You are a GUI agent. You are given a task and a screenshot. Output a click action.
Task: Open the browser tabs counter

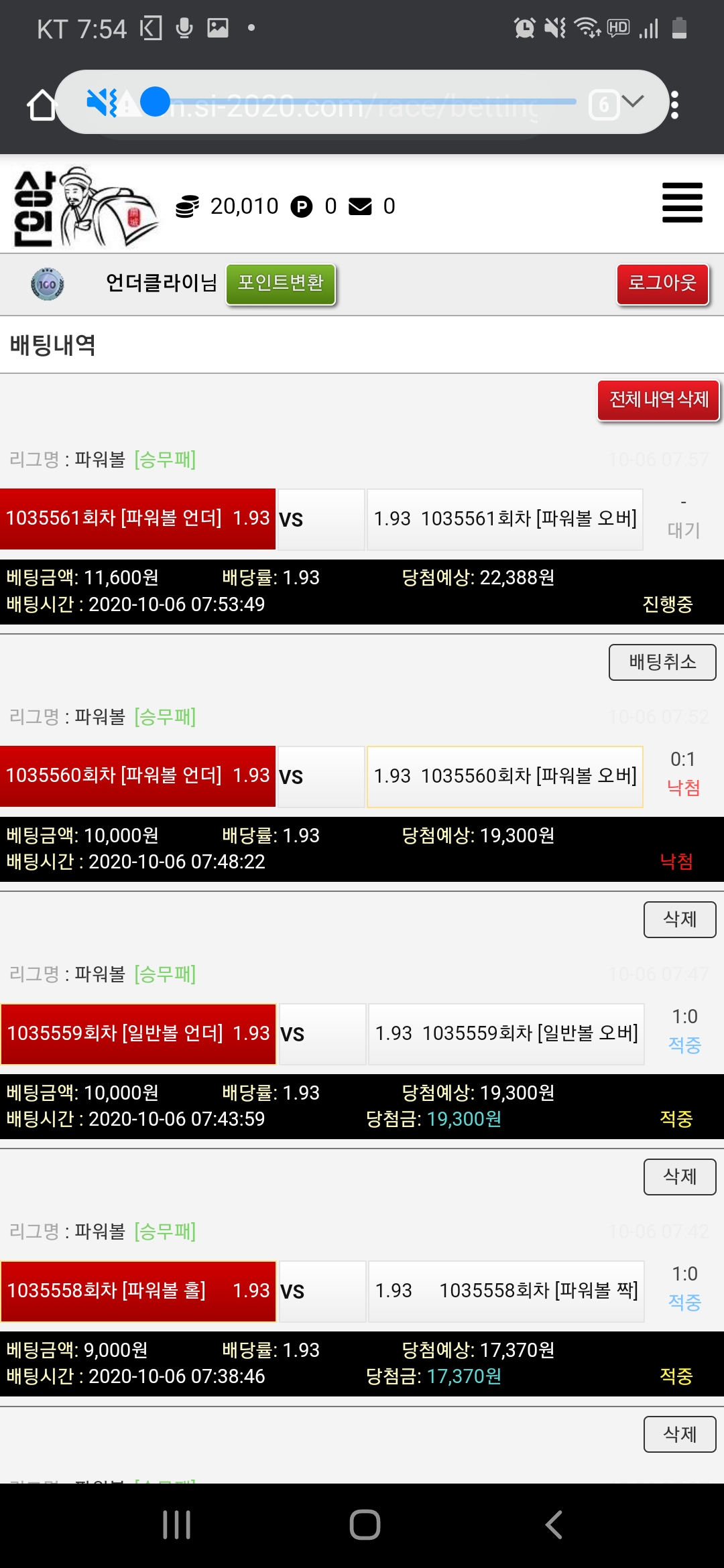[603, 105]
